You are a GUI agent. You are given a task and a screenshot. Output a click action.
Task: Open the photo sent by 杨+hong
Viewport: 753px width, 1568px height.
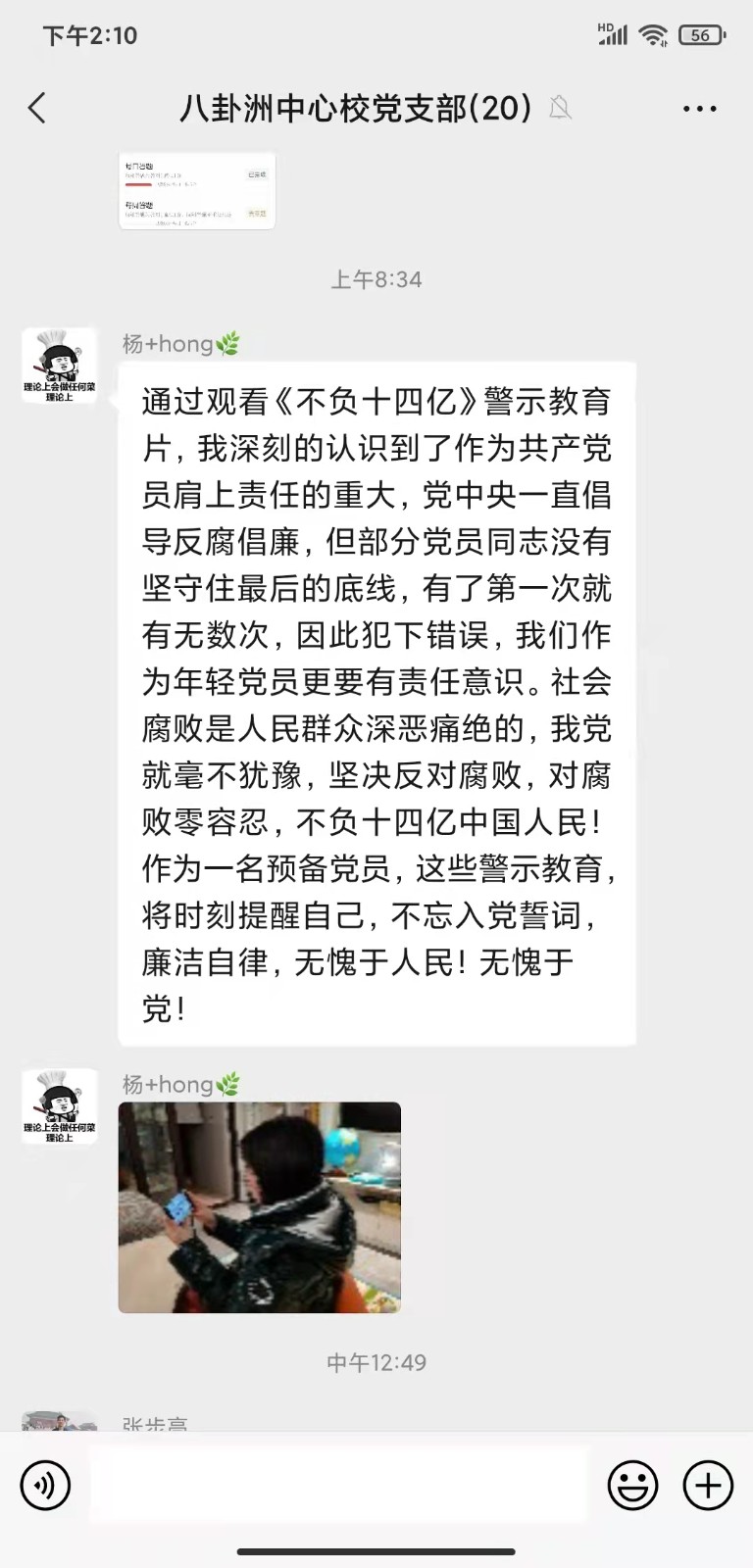260,1206
